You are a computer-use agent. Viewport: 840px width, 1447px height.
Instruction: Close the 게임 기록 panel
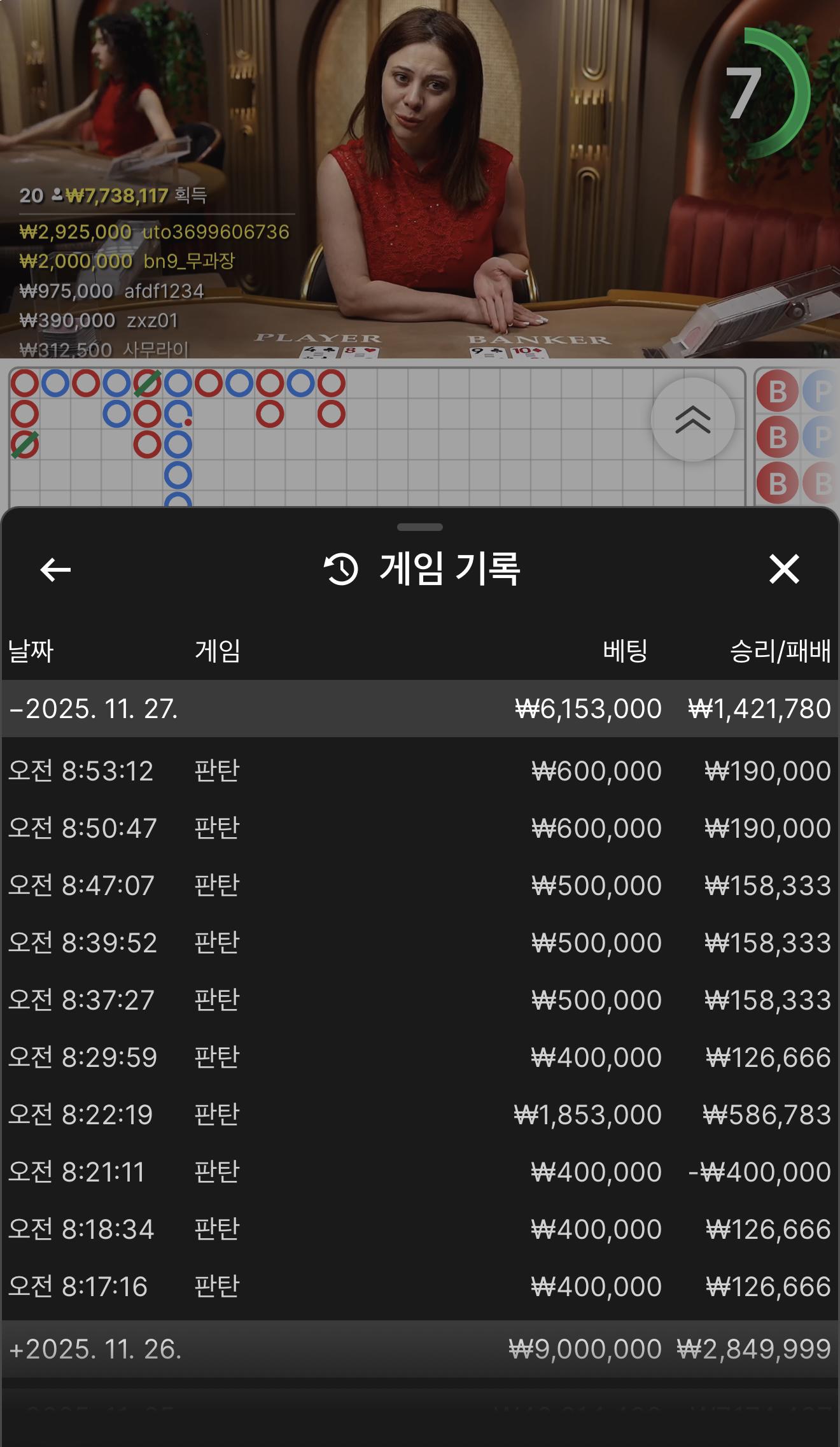(783, 569)
